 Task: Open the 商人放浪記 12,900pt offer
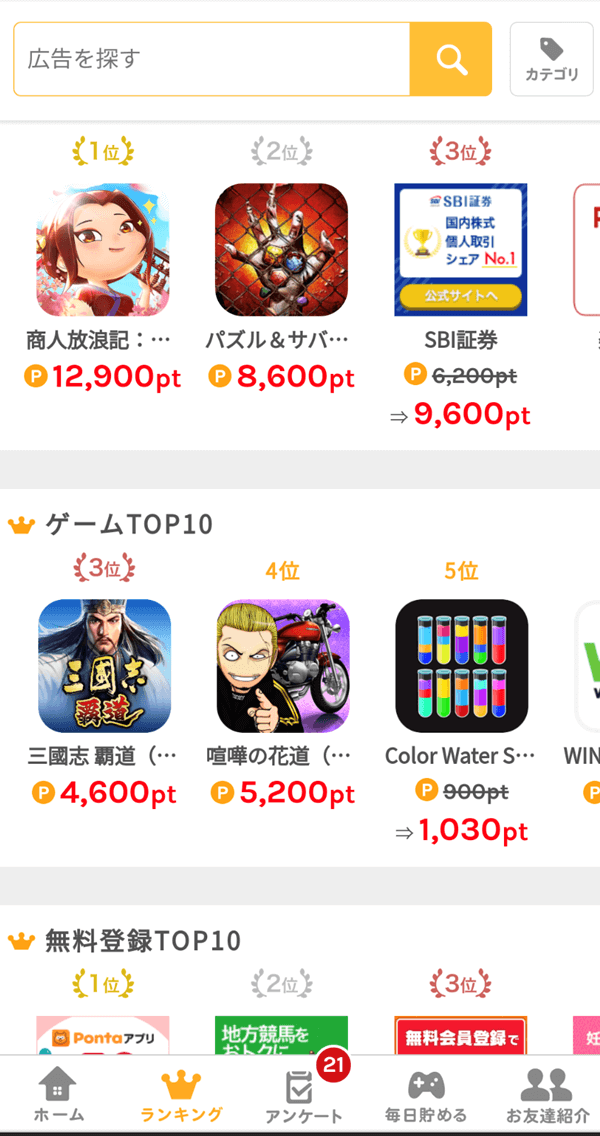[103, 250]
